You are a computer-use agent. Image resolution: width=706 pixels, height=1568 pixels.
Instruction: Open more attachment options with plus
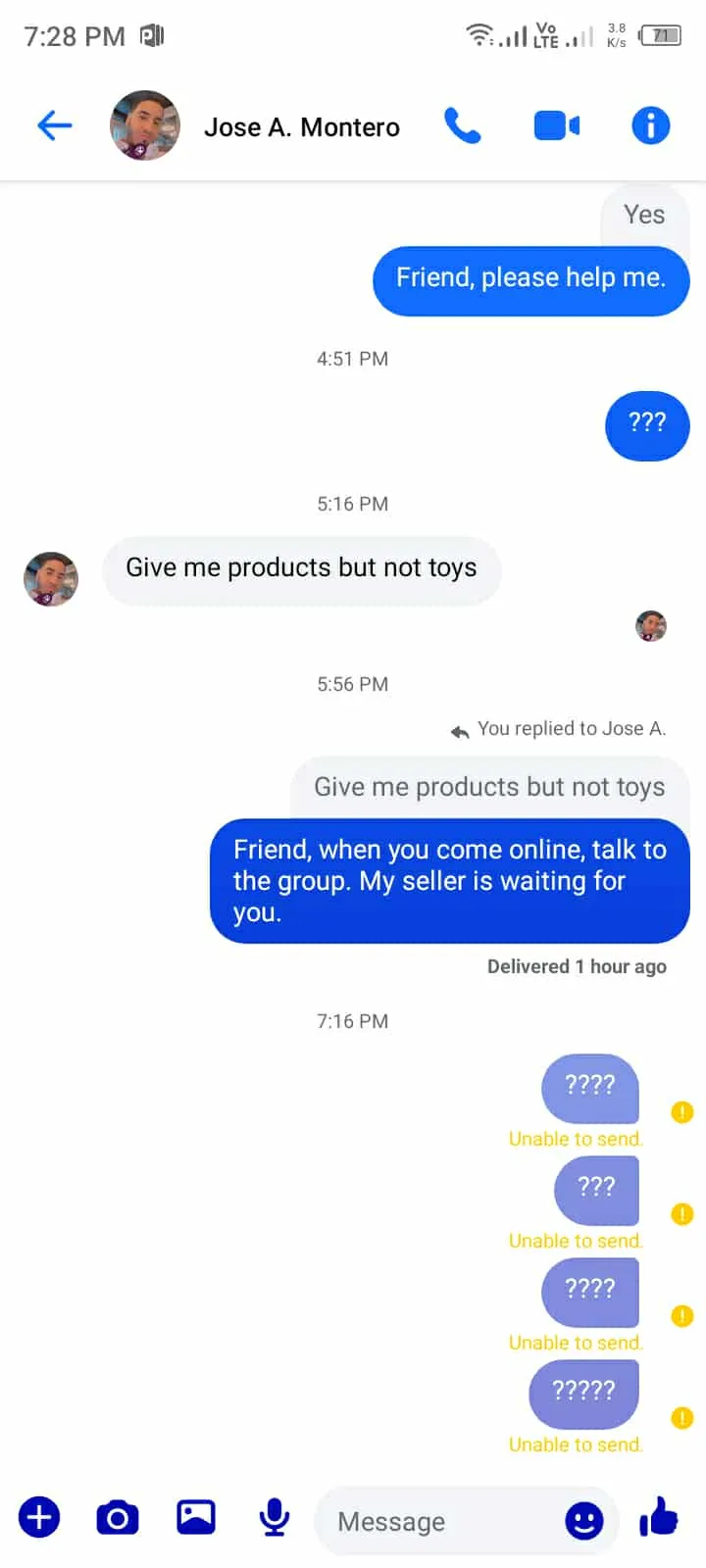click(x=39, y=1518)
